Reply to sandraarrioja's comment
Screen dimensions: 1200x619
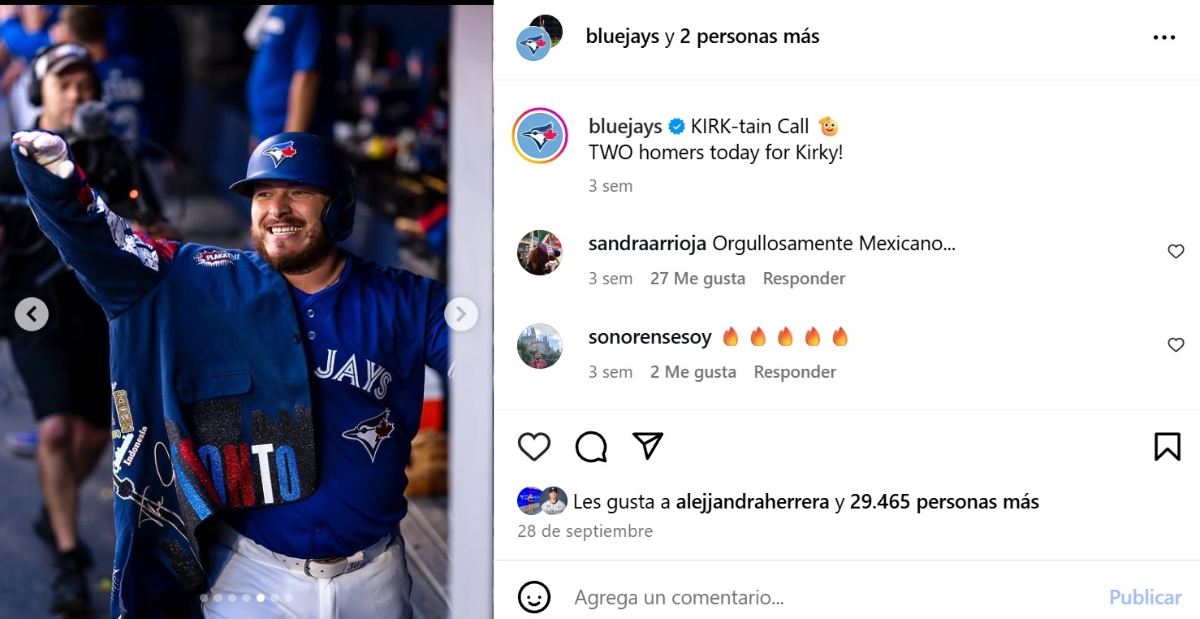click(x=803, y=279)
